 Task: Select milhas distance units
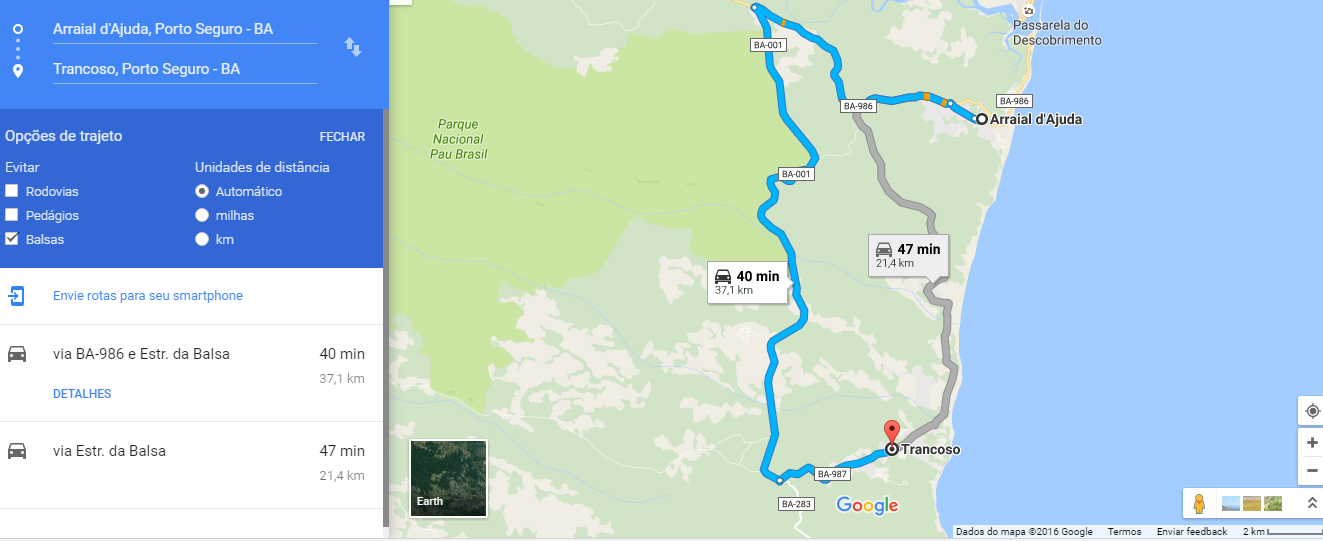[202, 215]
